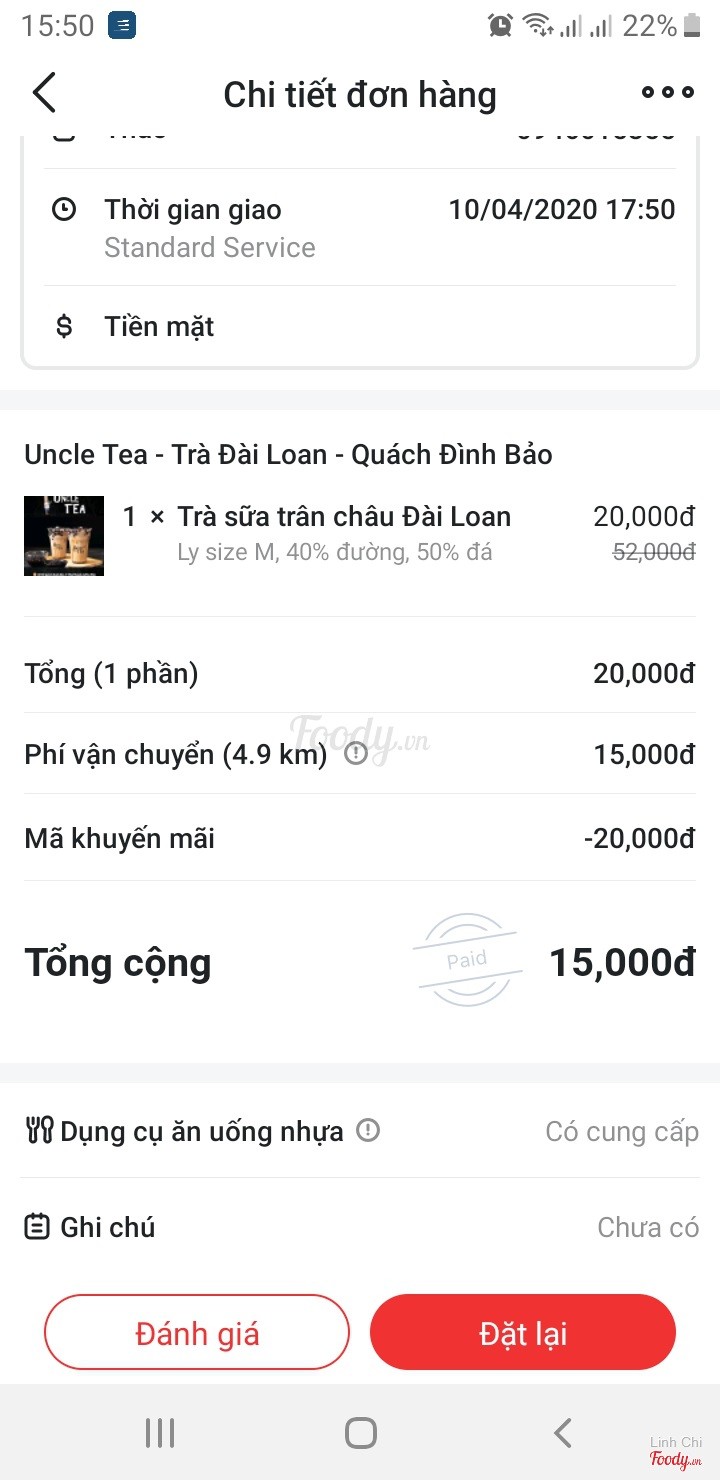Viewport: 720px width, 1480px height.
Task: Go back from order details
Action: 45,93
